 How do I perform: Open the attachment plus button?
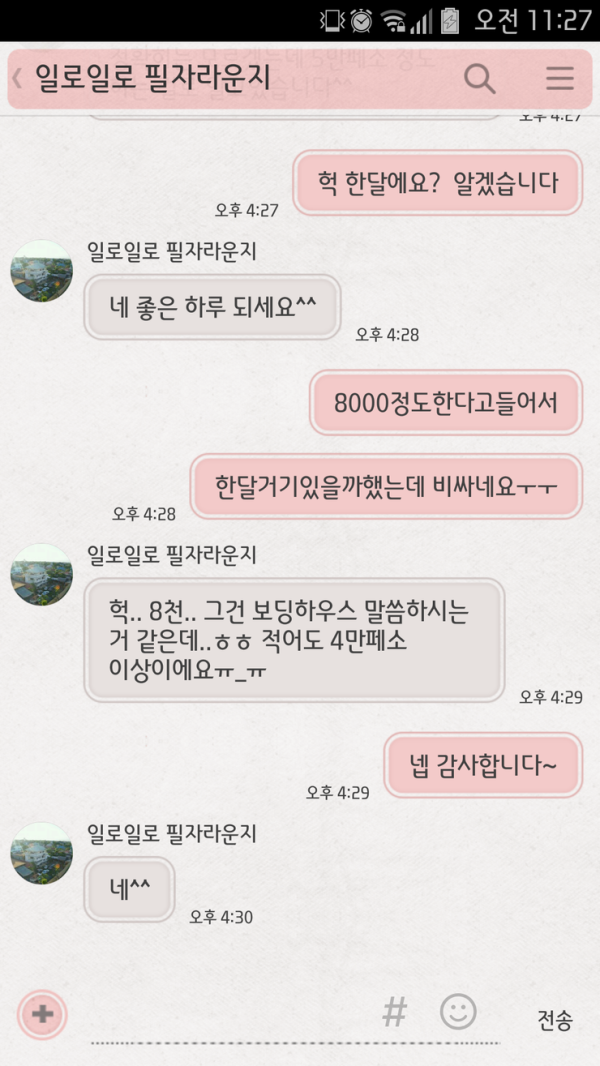[x=42, y=1015]
